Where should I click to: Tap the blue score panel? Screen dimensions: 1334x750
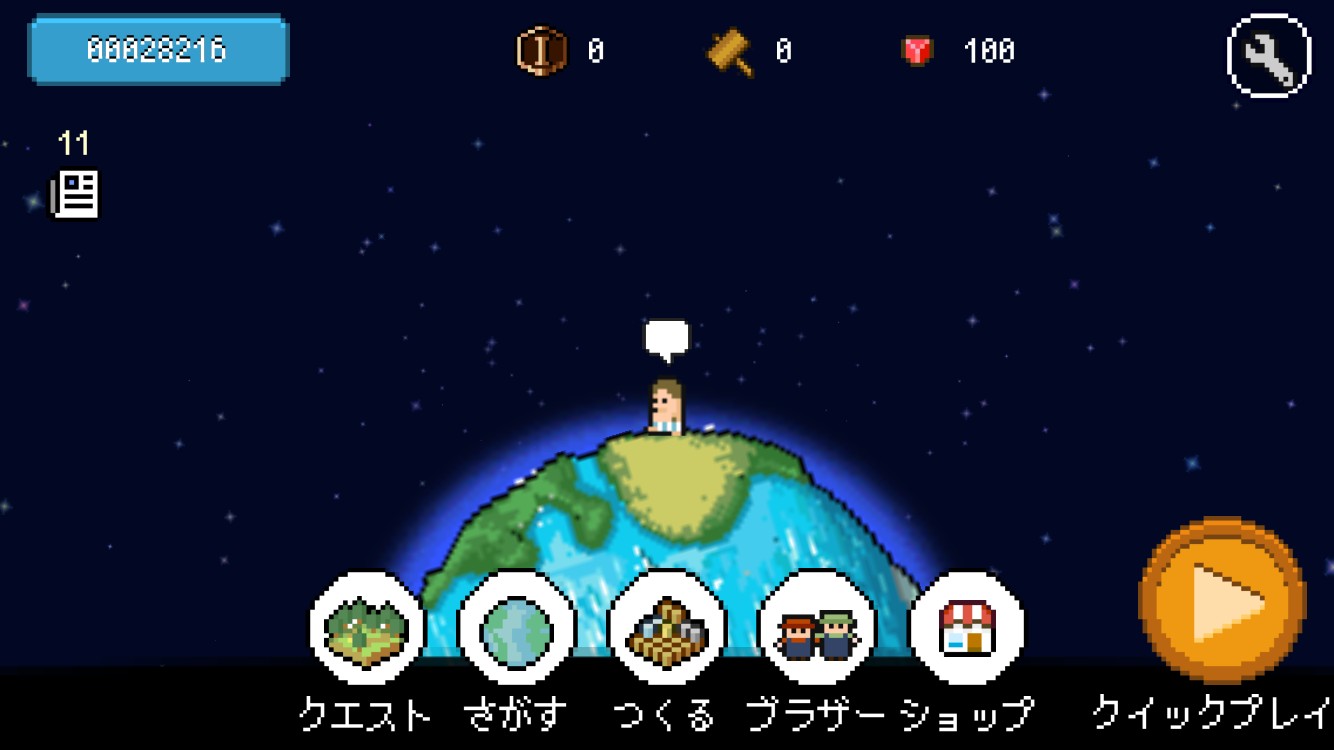pos(158,50)
